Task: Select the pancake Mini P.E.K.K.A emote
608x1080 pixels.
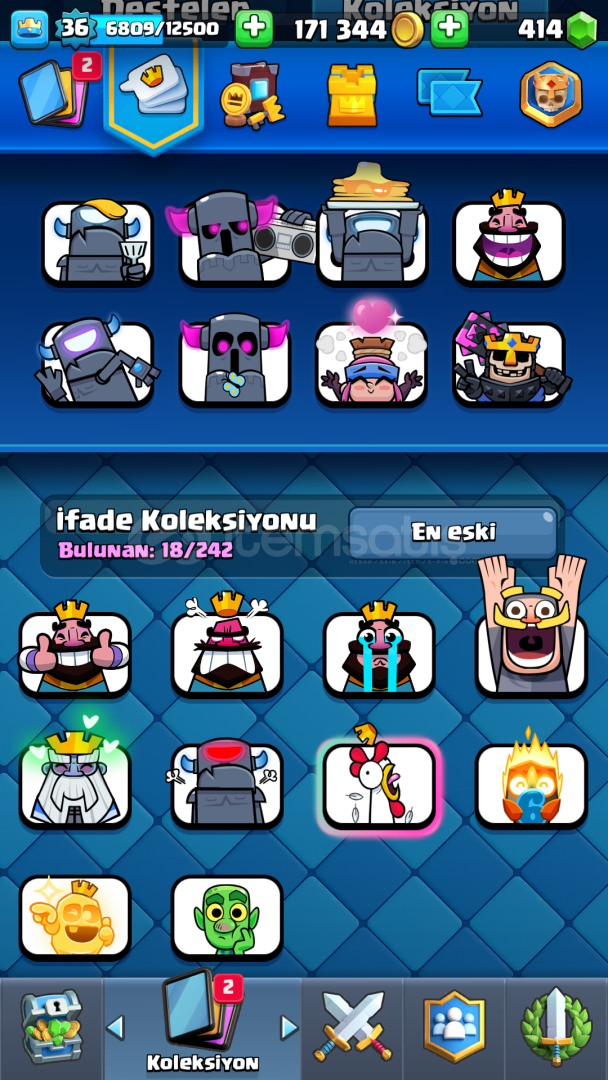Action: pos(372,225)
